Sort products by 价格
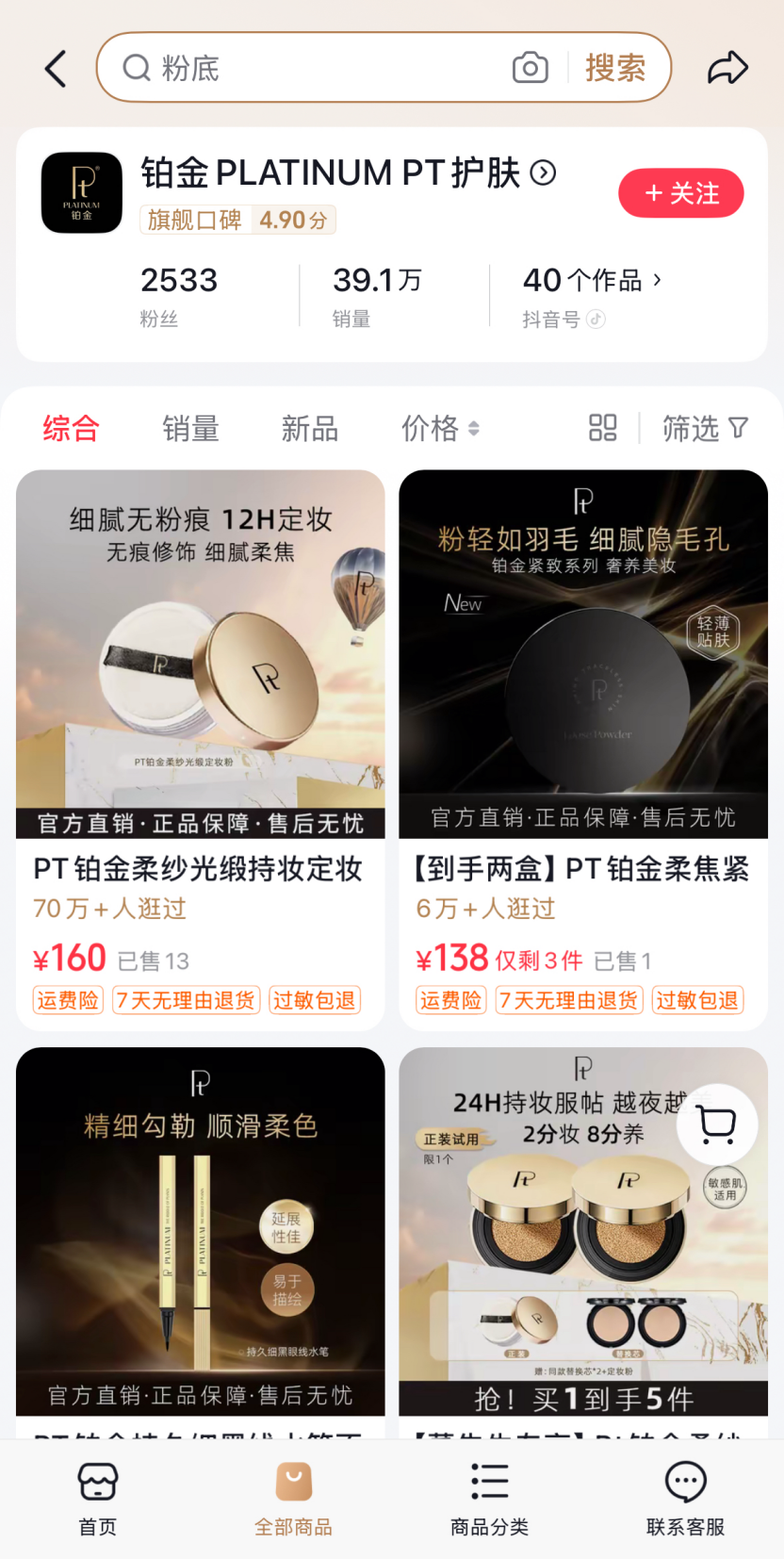784x1559 pixels. (x=439, y=429)
